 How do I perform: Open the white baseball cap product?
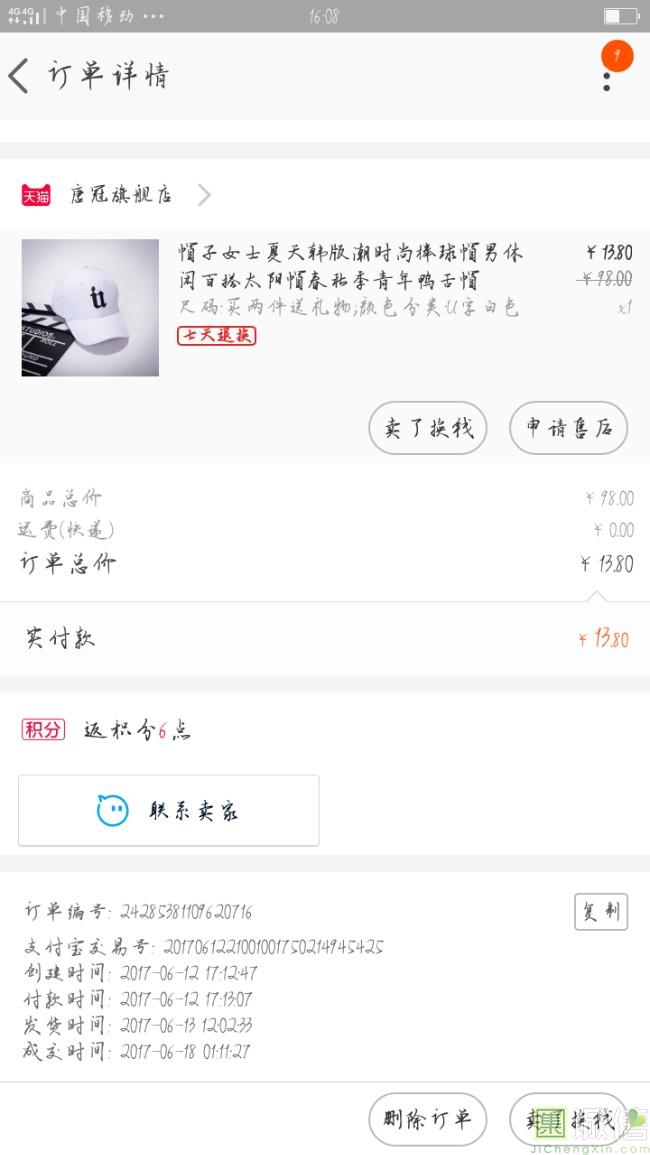90,308
